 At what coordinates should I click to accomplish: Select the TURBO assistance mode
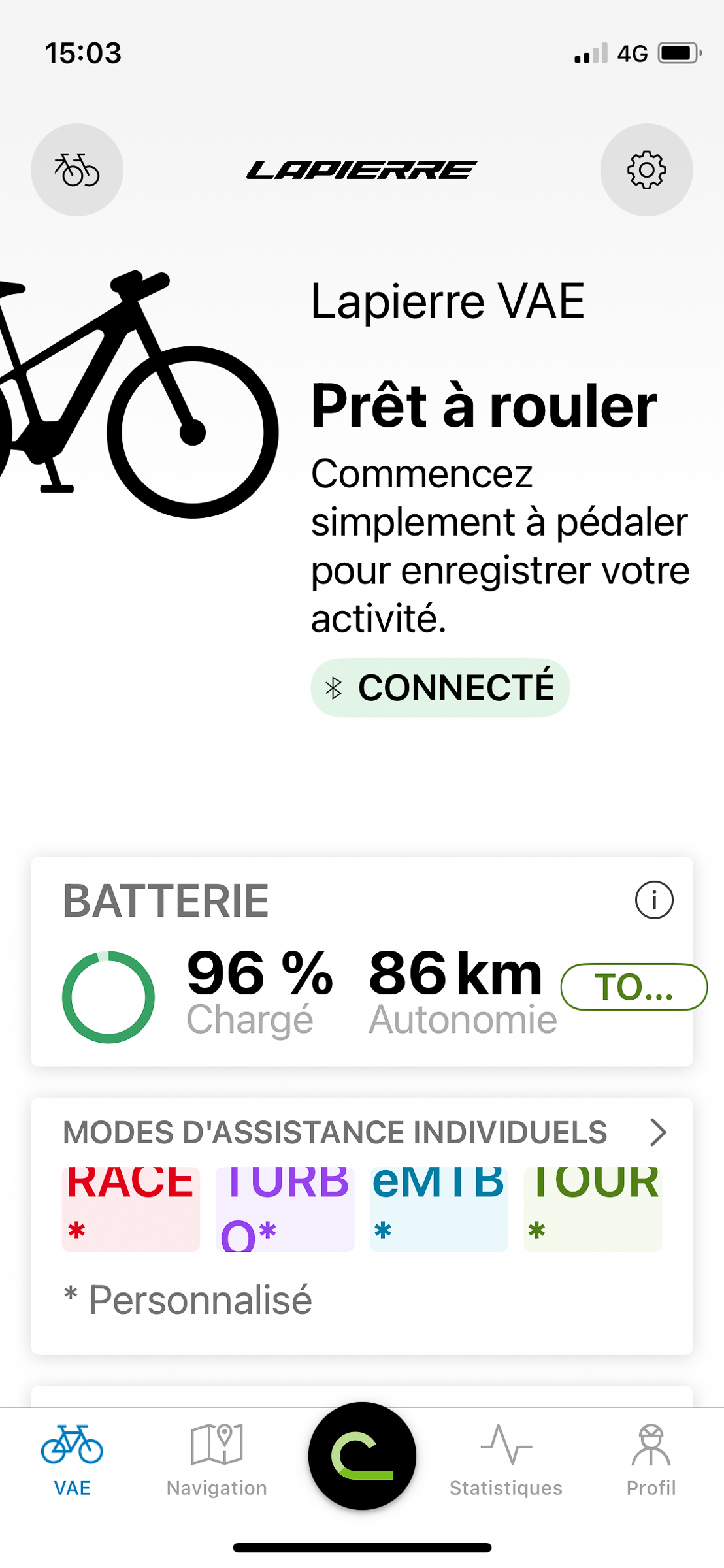coord(285,1209)
